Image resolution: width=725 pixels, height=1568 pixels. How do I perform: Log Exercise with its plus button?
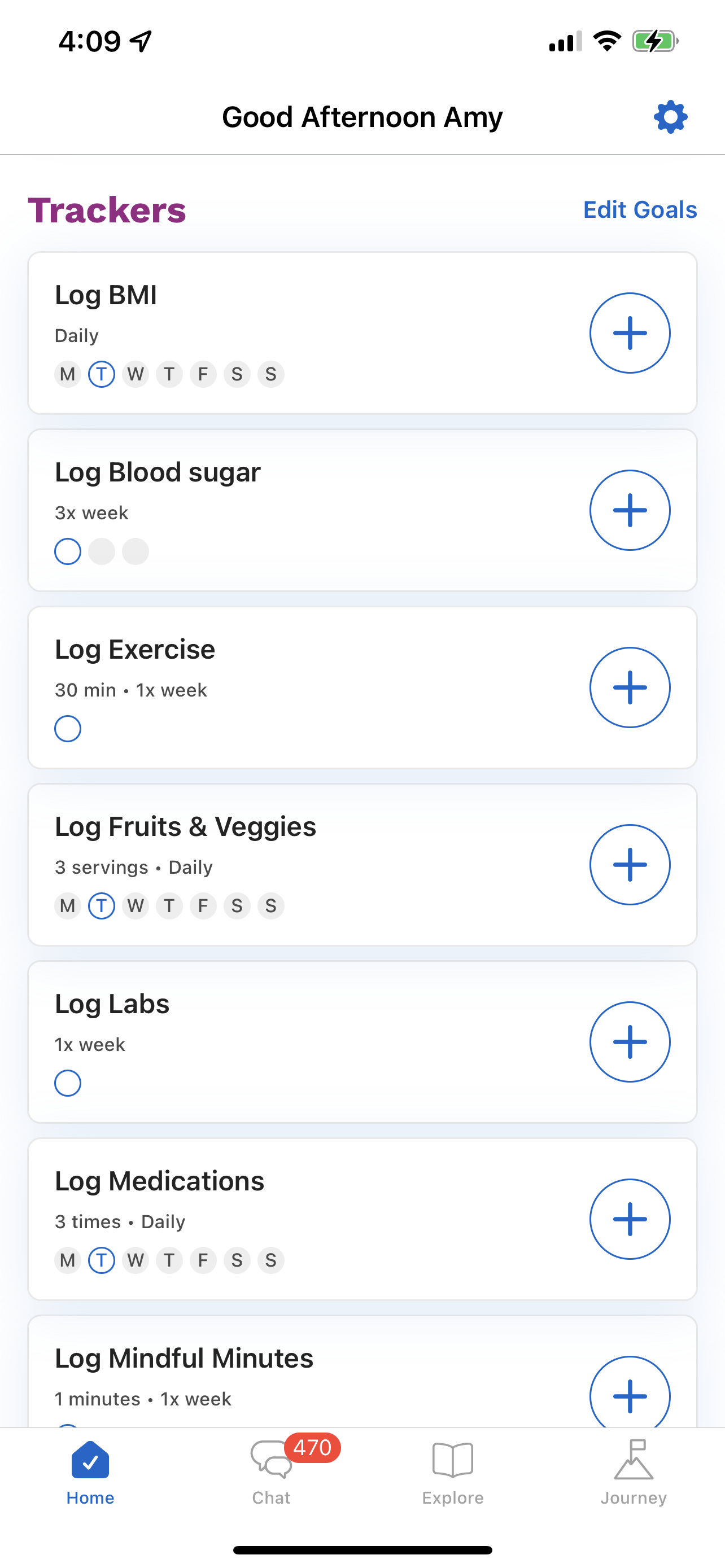coord(630,687)
